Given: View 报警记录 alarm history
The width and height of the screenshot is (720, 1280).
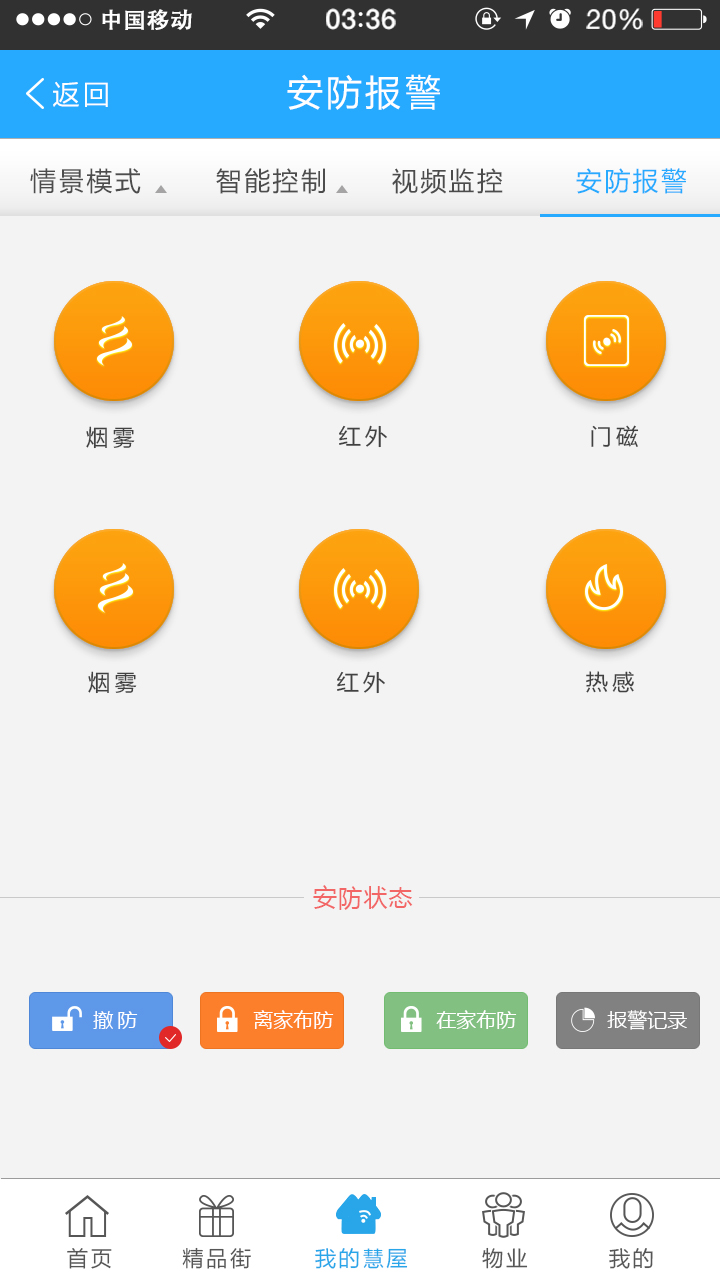Looking at the screenshot, I should pyautogui.click(x=627, y=1020).
